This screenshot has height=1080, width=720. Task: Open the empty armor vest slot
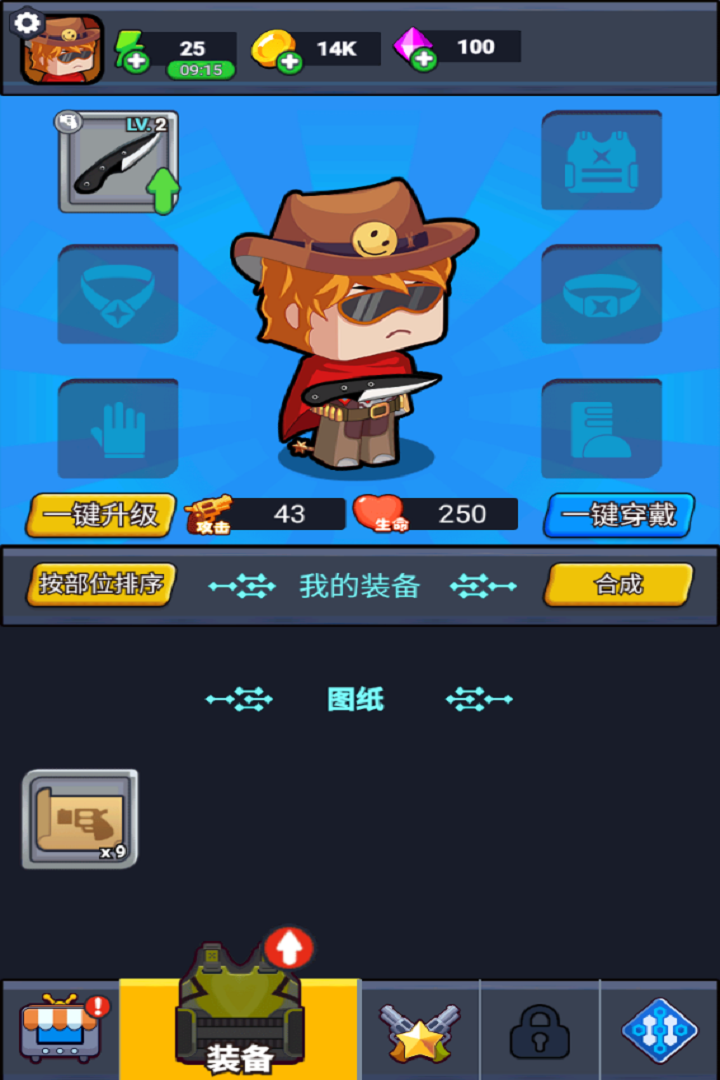pos(601,162)
